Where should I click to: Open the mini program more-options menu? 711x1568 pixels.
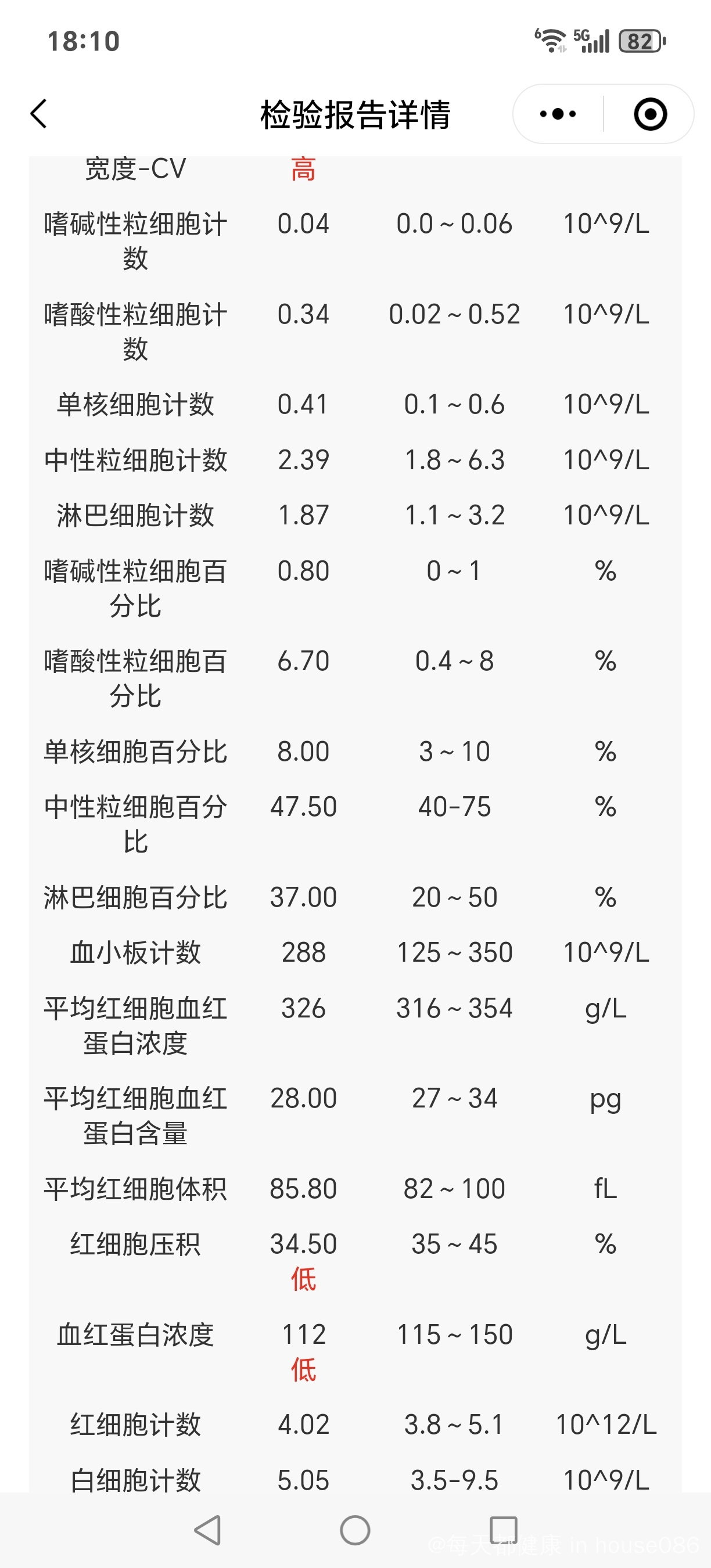(x=558, y=114)
